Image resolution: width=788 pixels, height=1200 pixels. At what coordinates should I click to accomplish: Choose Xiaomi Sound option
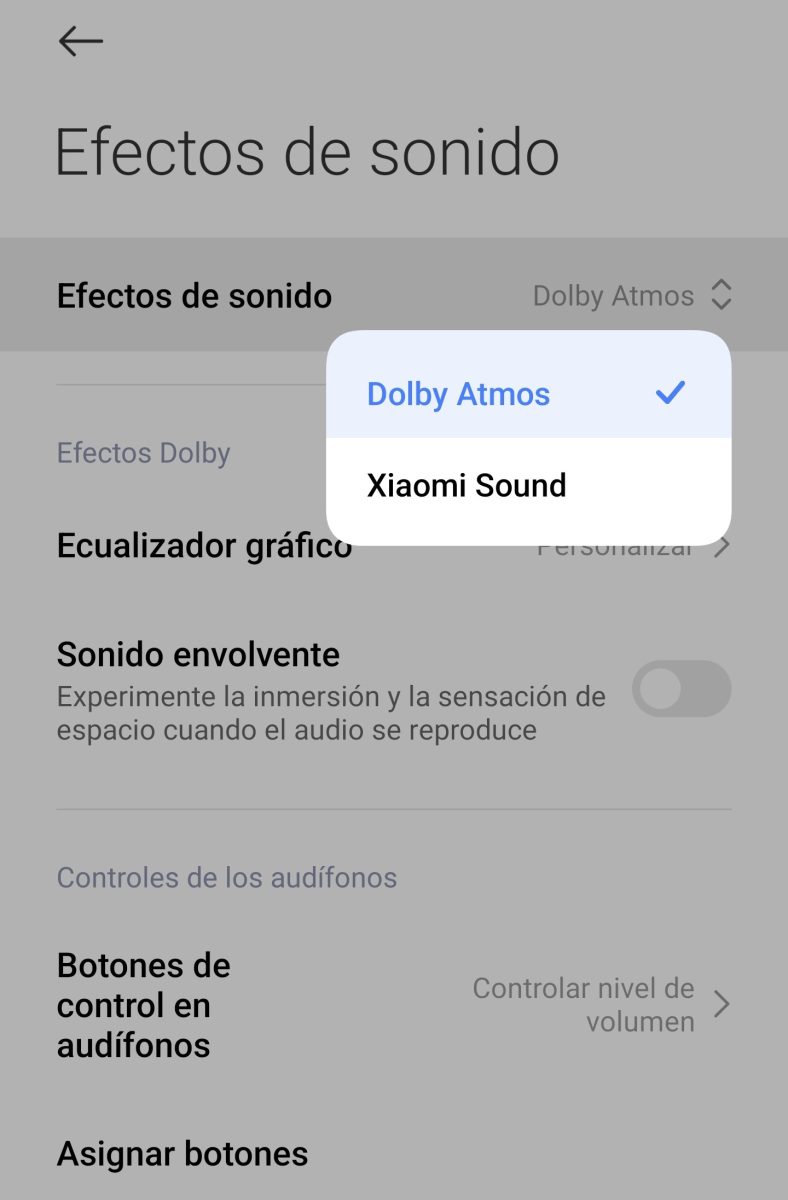point(466,486)
